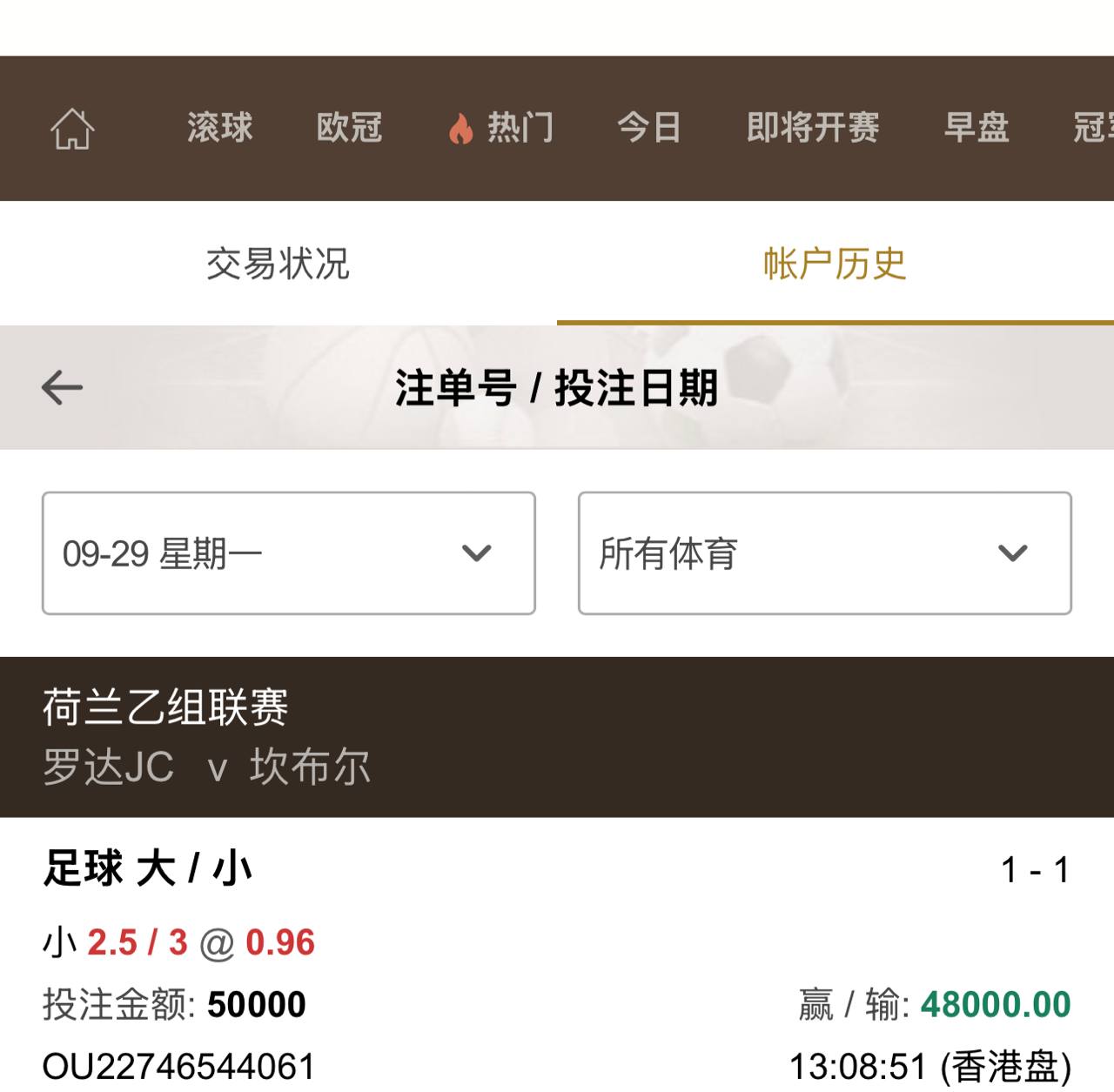Open the 热门 section
1114x1092 pixels.
(x=501, y=128)
